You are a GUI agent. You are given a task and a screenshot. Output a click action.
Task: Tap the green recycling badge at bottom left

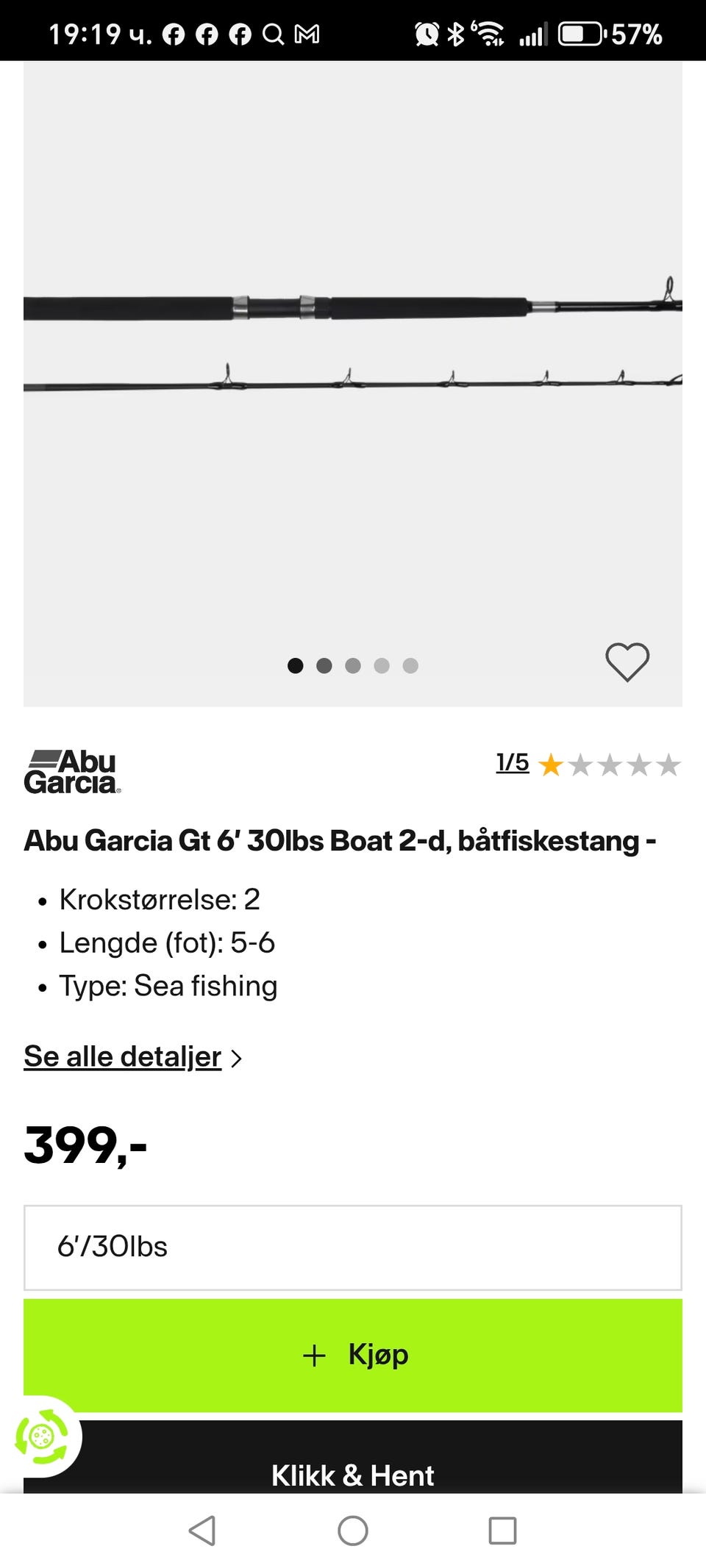[42, 1436]
